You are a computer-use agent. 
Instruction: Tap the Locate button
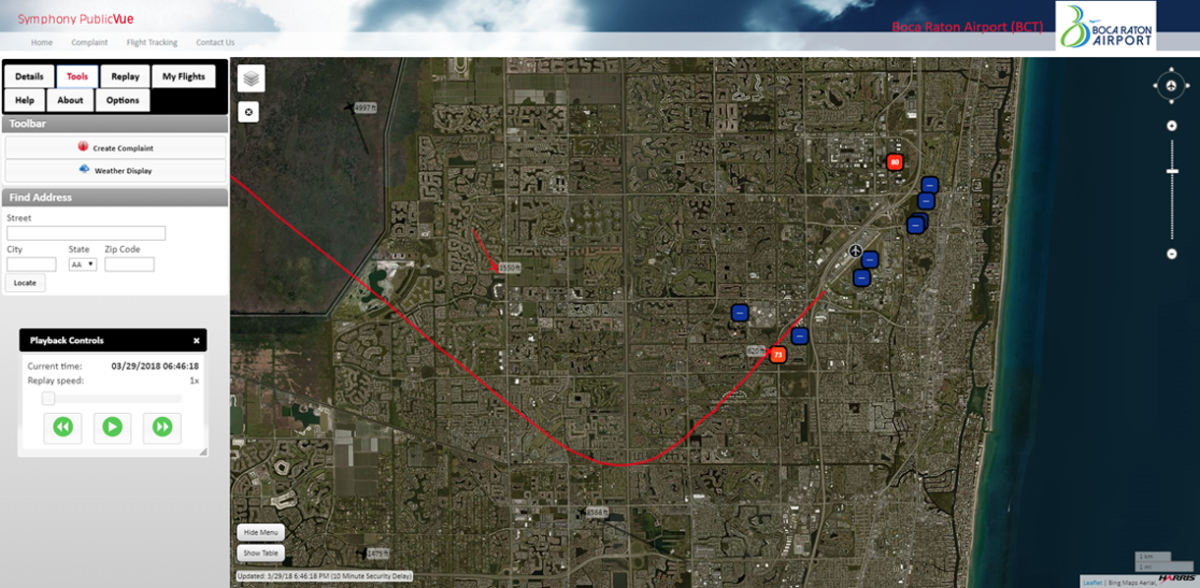pos(25,283)
